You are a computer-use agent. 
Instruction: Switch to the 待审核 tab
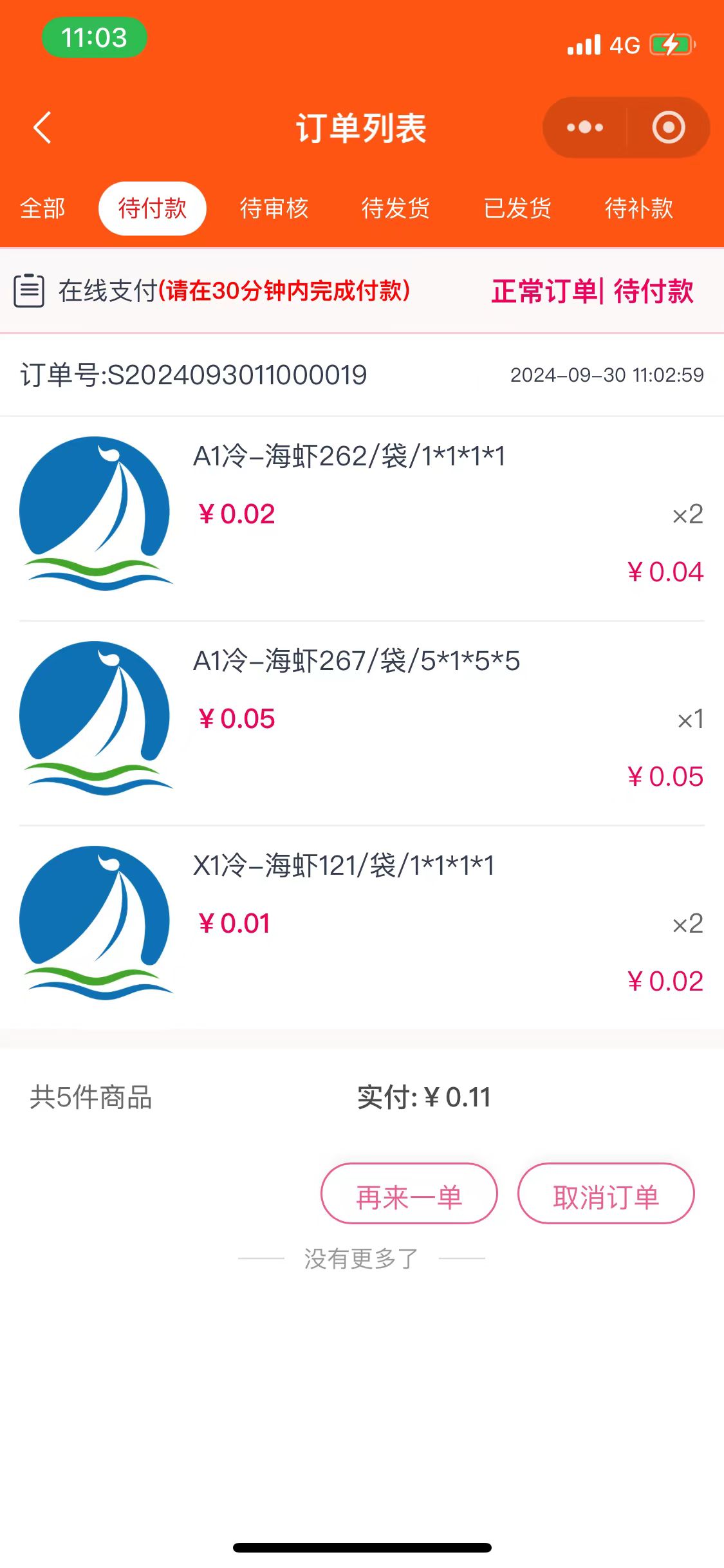[274, 209]
